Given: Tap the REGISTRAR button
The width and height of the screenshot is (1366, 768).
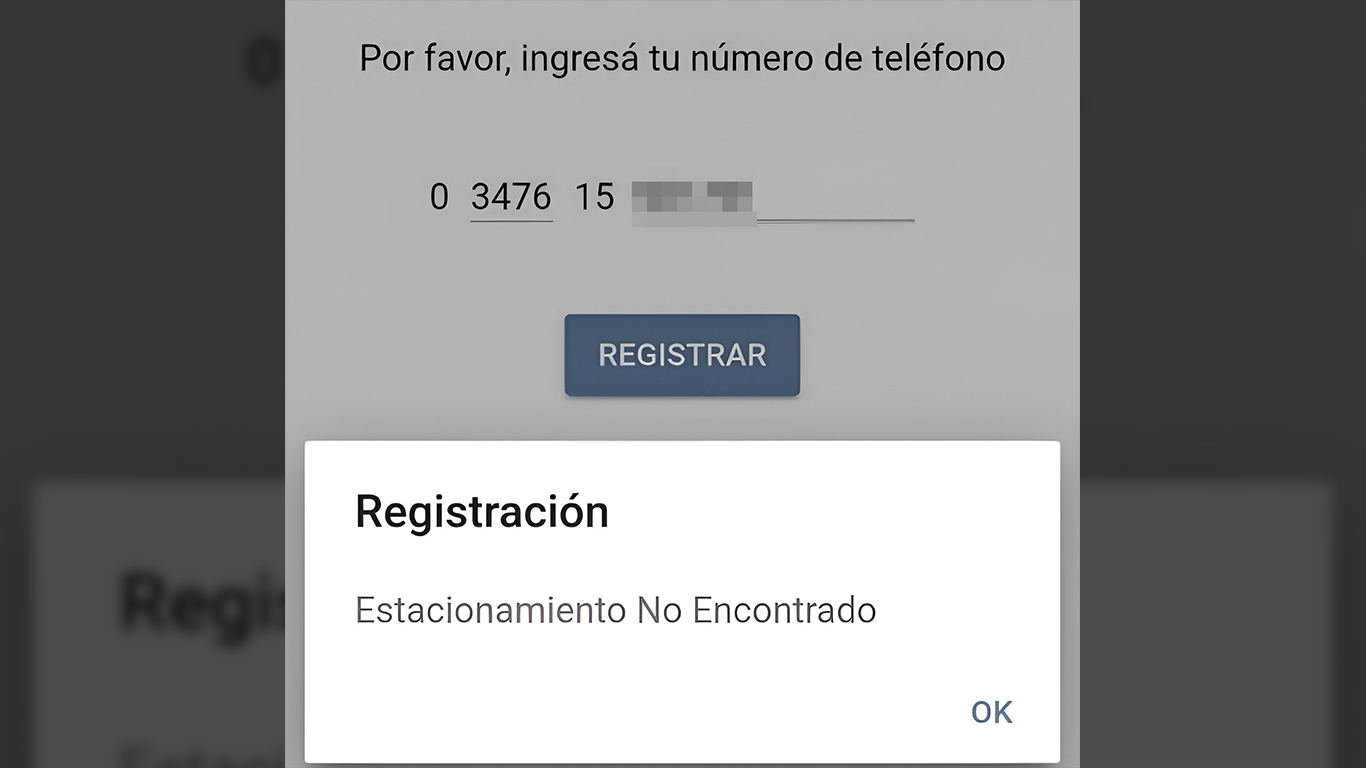Looking at the screenshot, I should click(x=682, y=355).
